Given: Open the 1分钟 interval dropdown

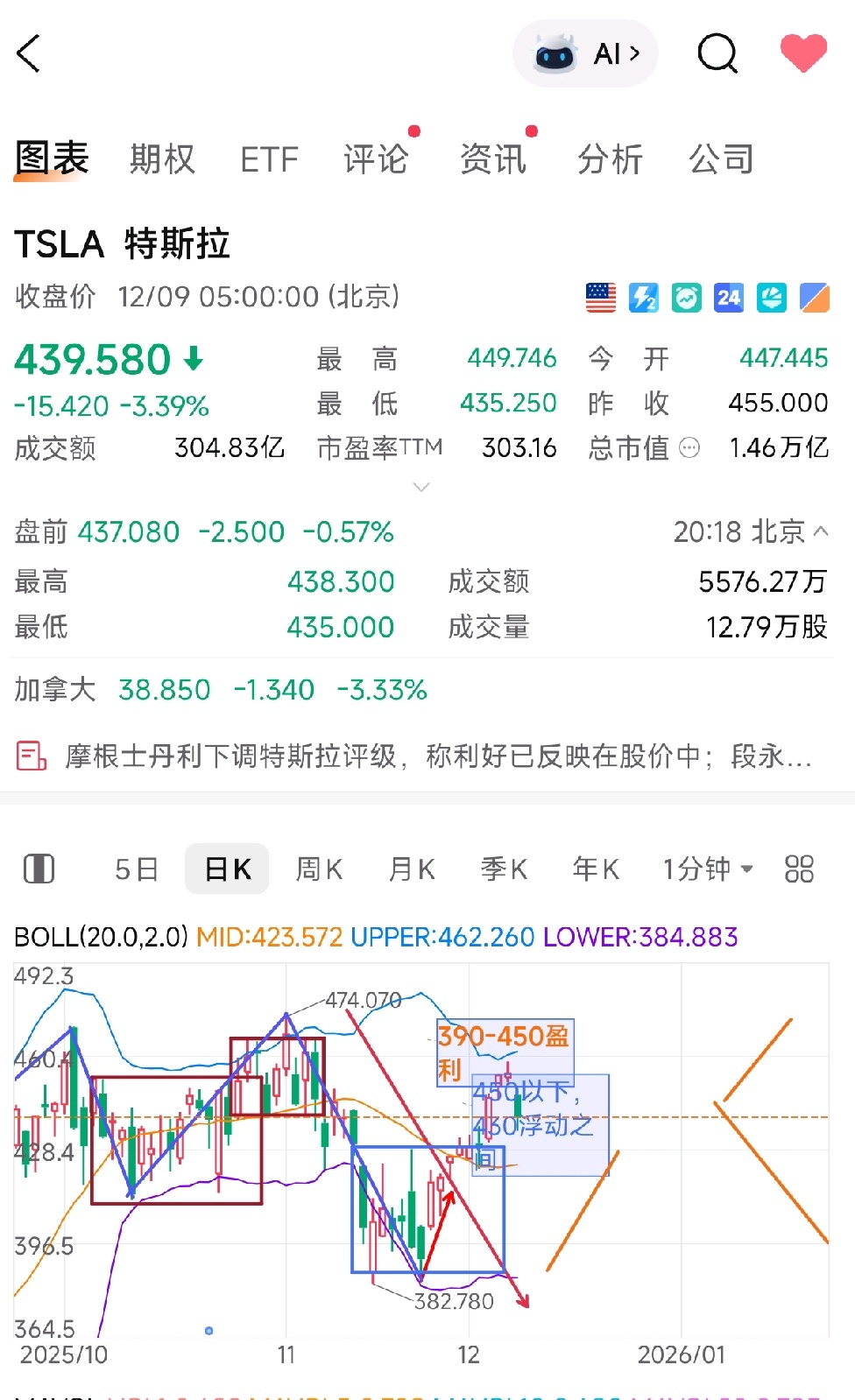Looking at the screenshot, I should click(708, 869).
